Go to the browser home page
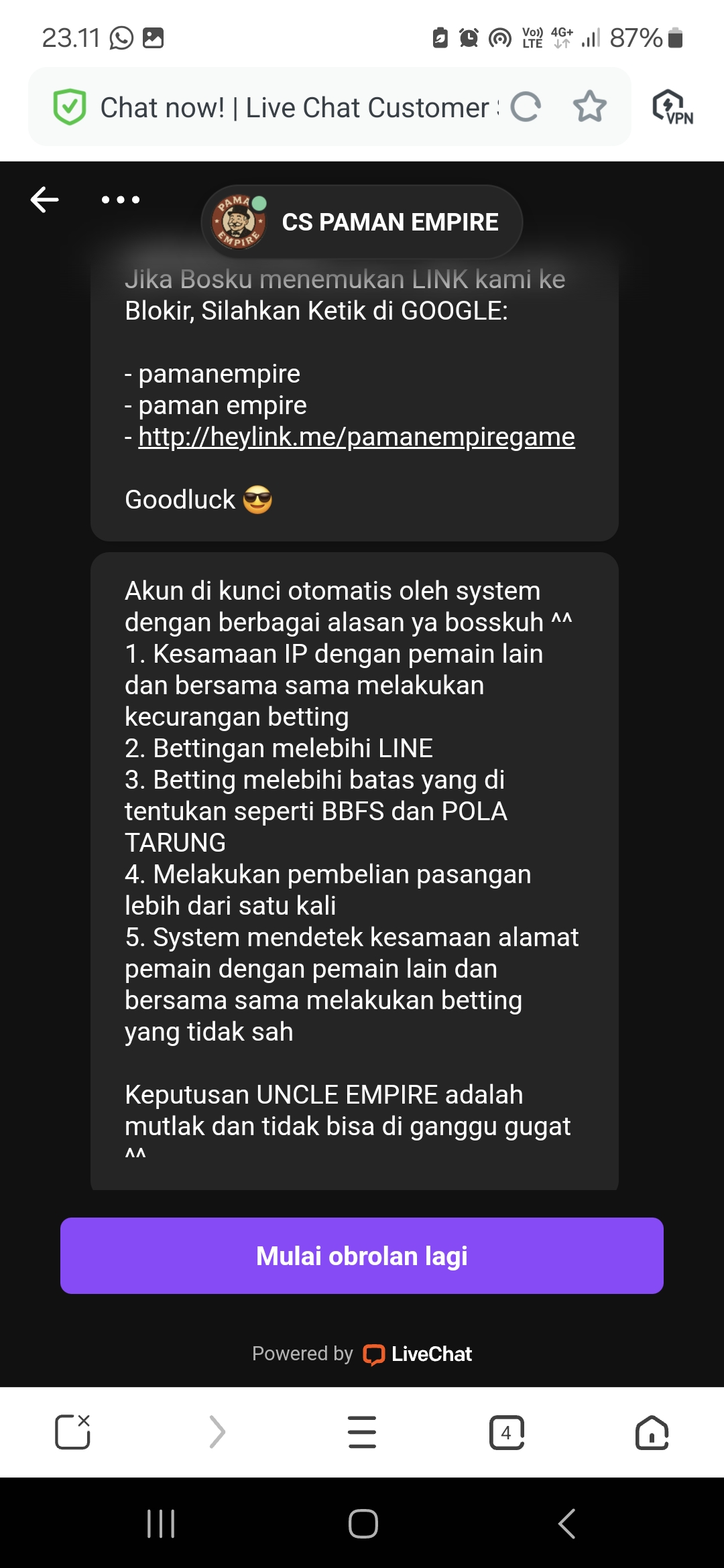 tap(652, 1432)
